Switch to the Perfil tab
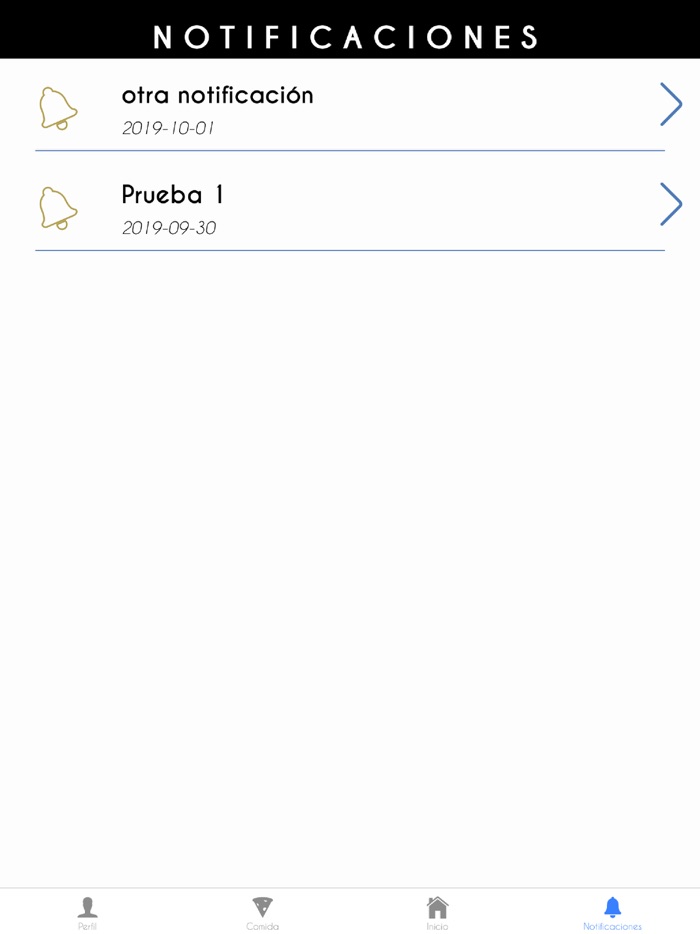The height and width of the screenshot is (934, 700). coord(88,912)
